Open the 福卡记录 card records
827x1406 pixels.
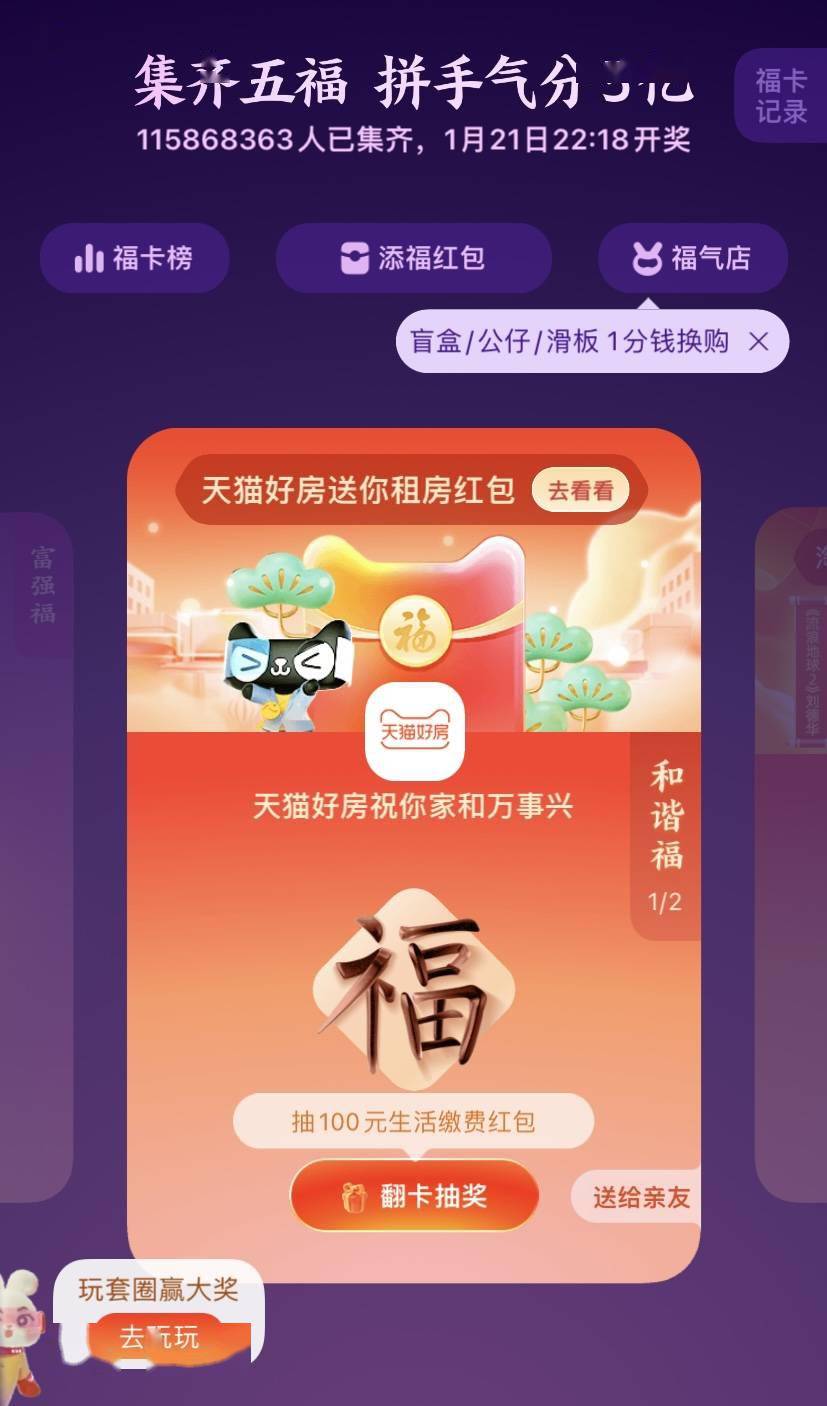tap(781, 95)
